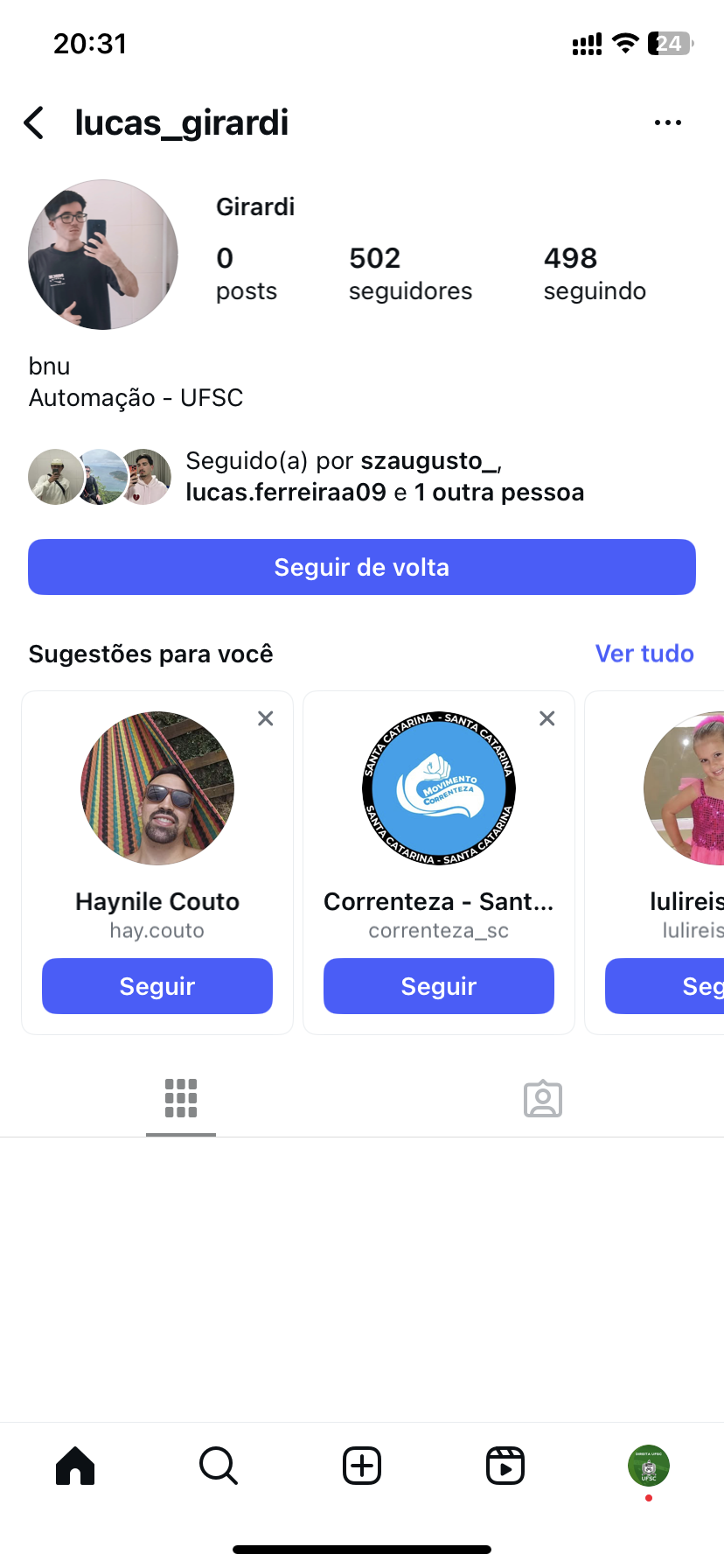Switch to the tagged photos tab
Viewport: 724px width, 1568px height.
[543, 1098]
